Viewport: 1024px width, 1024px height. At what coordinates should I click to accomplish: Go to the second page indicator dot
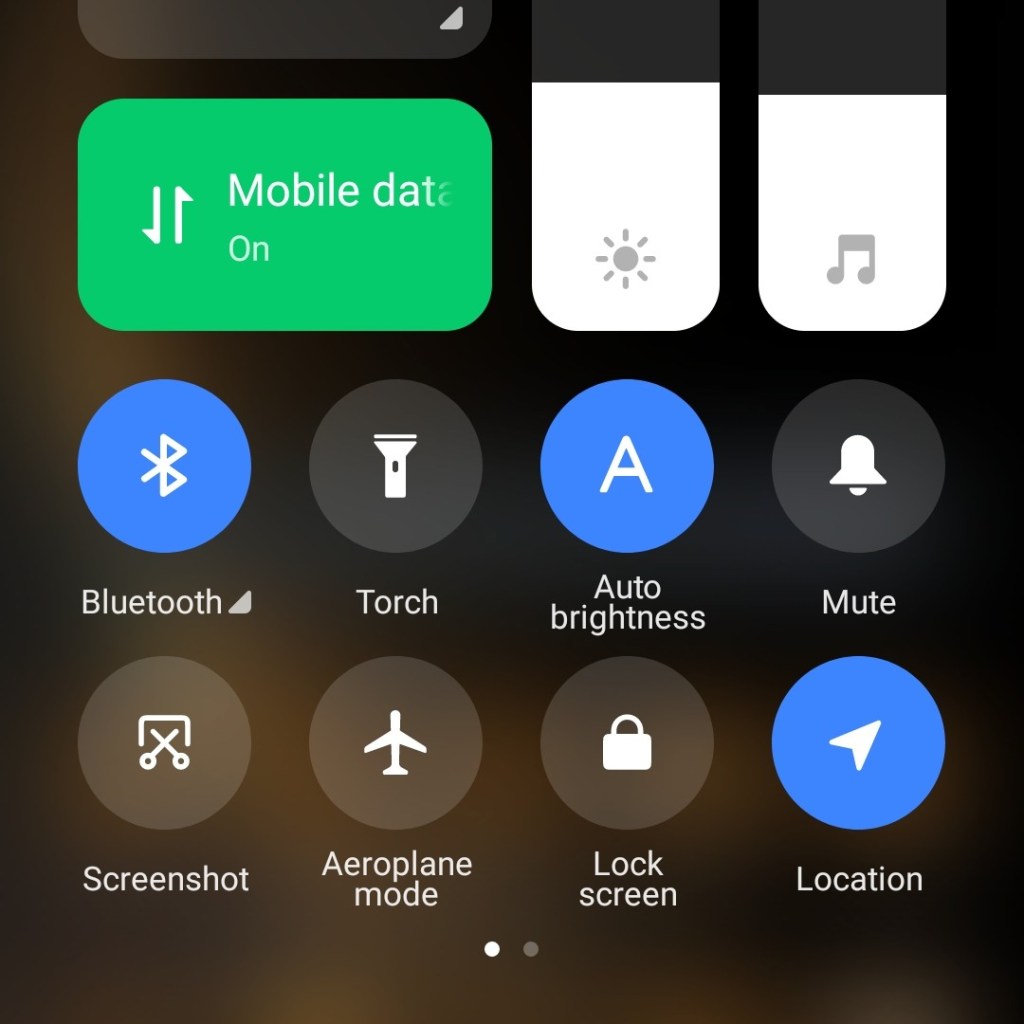531,949
